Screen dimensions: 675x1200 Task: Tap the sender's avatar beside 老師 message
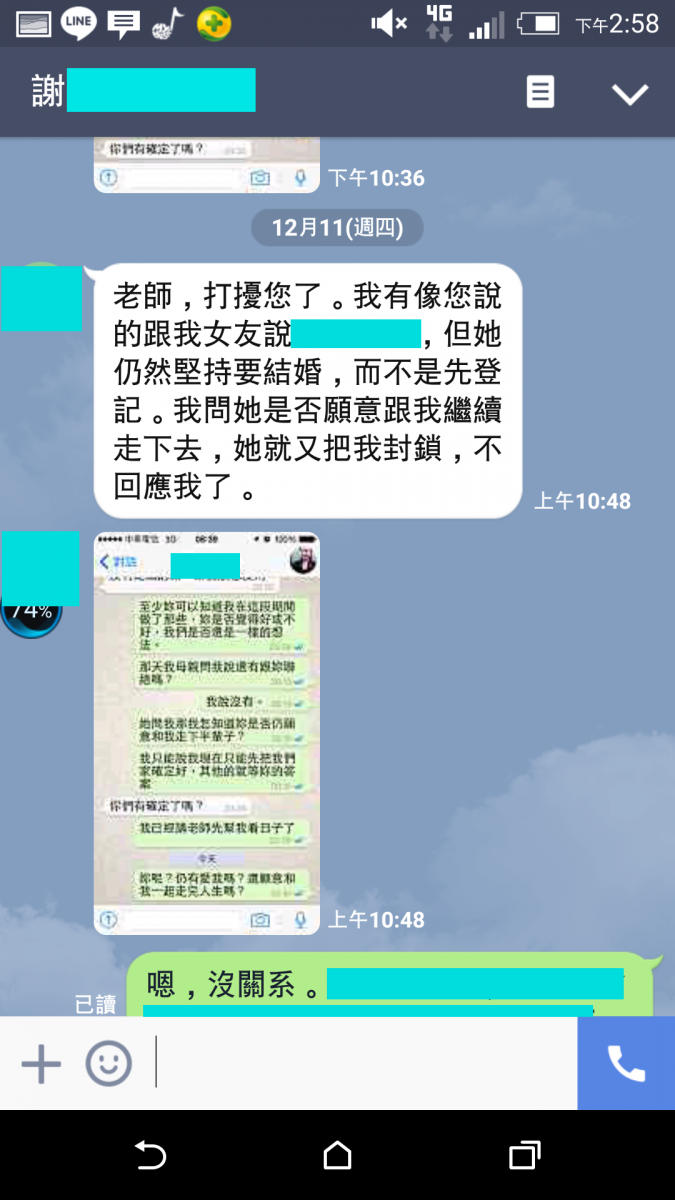click(x=41, y=297)
